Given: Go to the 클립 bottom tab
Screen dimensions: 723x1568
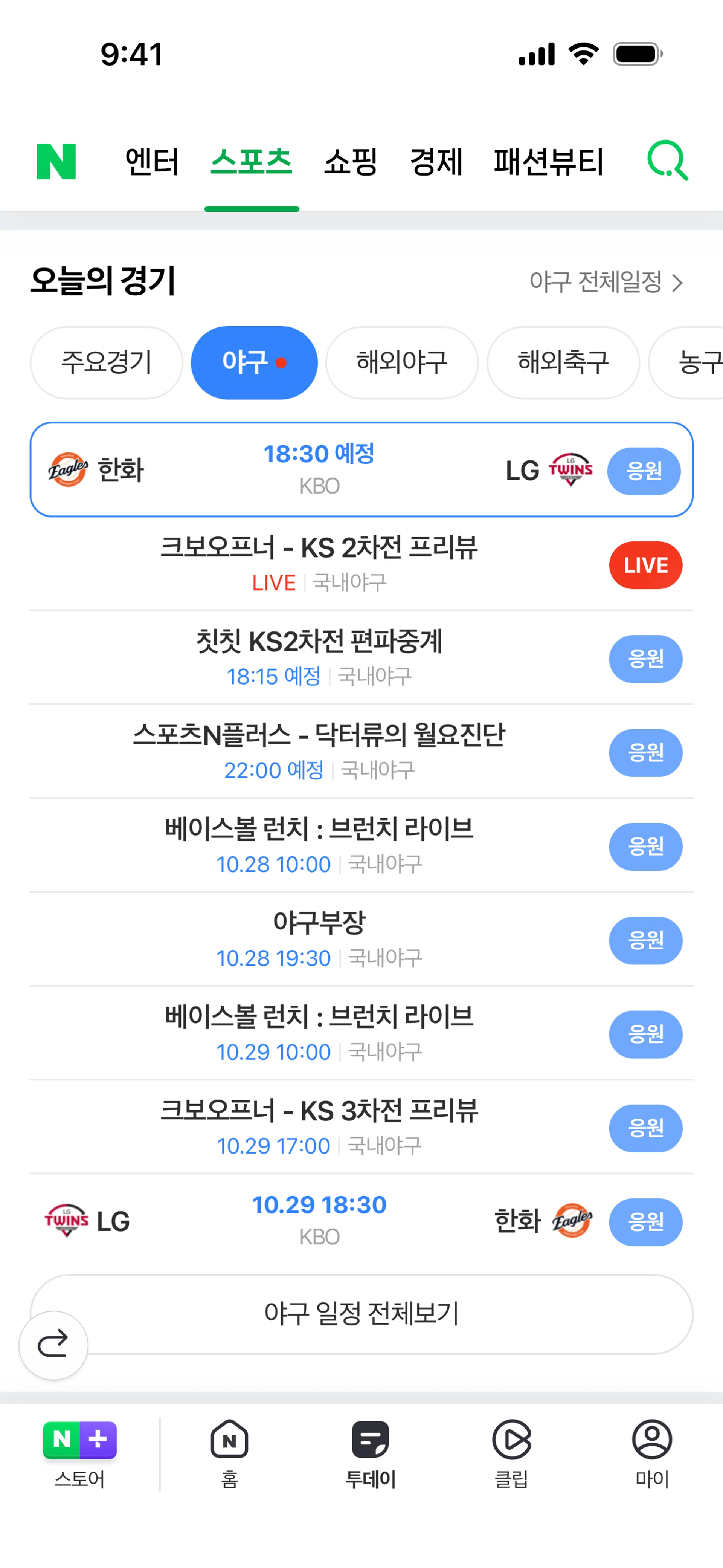Looking at the screenshot, I should [511, 1454].
